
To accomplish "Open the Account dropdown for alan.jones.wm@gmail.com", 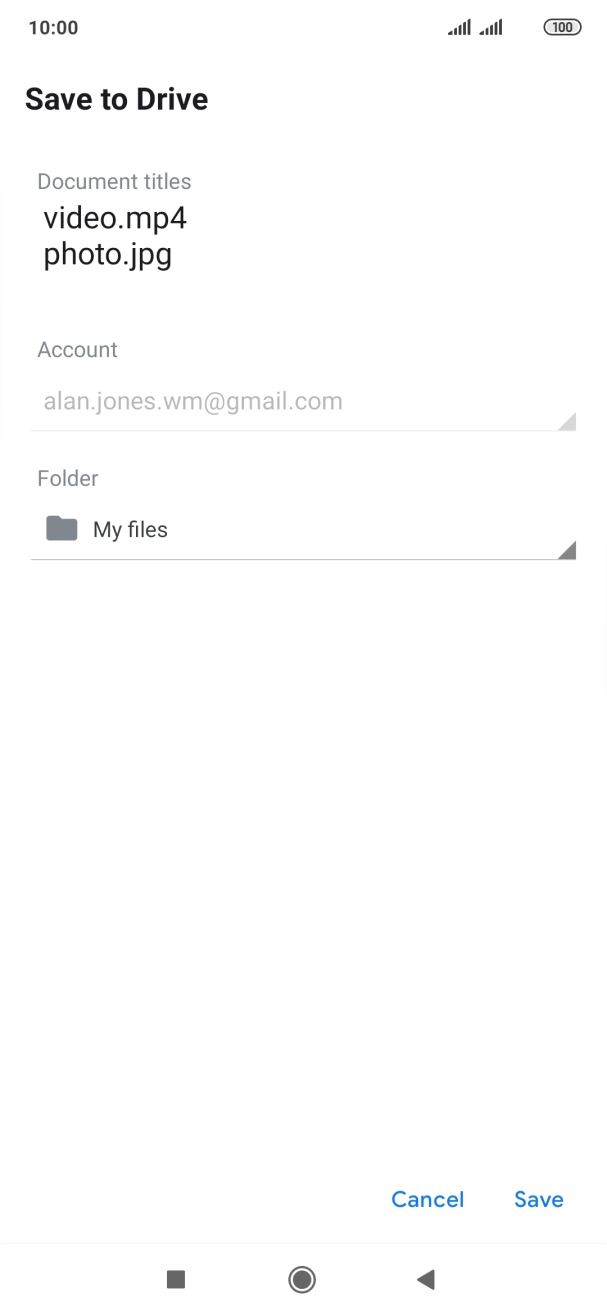I will [303, 402].
